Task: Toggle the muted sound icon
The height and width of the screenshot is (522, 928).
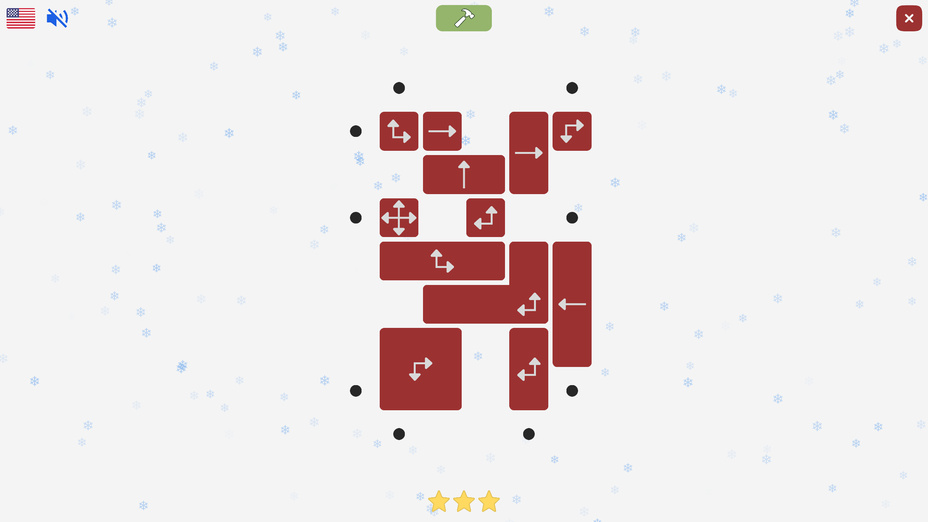Action: [x=57, y=18]
